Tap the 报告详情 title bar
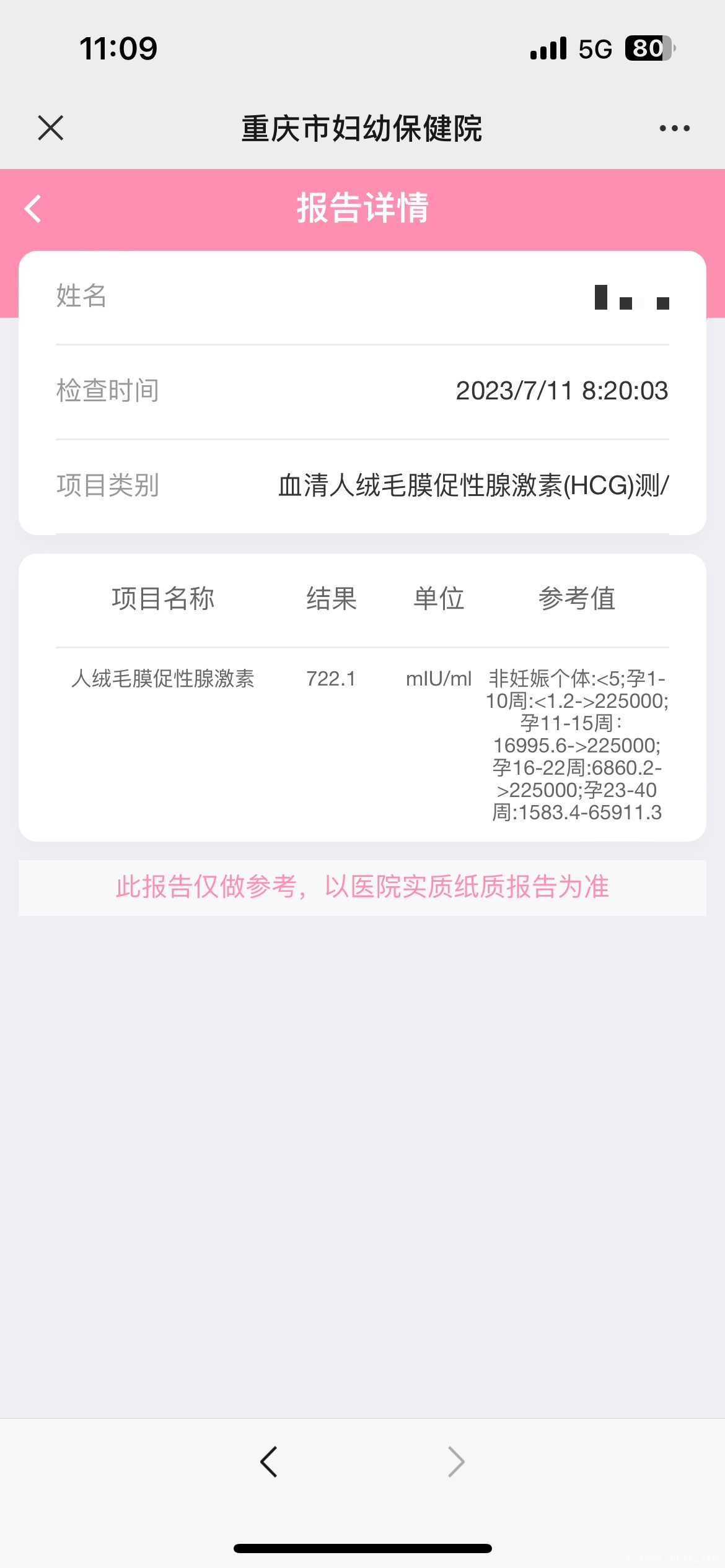This screenshot has width=725, height=1568. pyautogui.click(x=362, y=209)
